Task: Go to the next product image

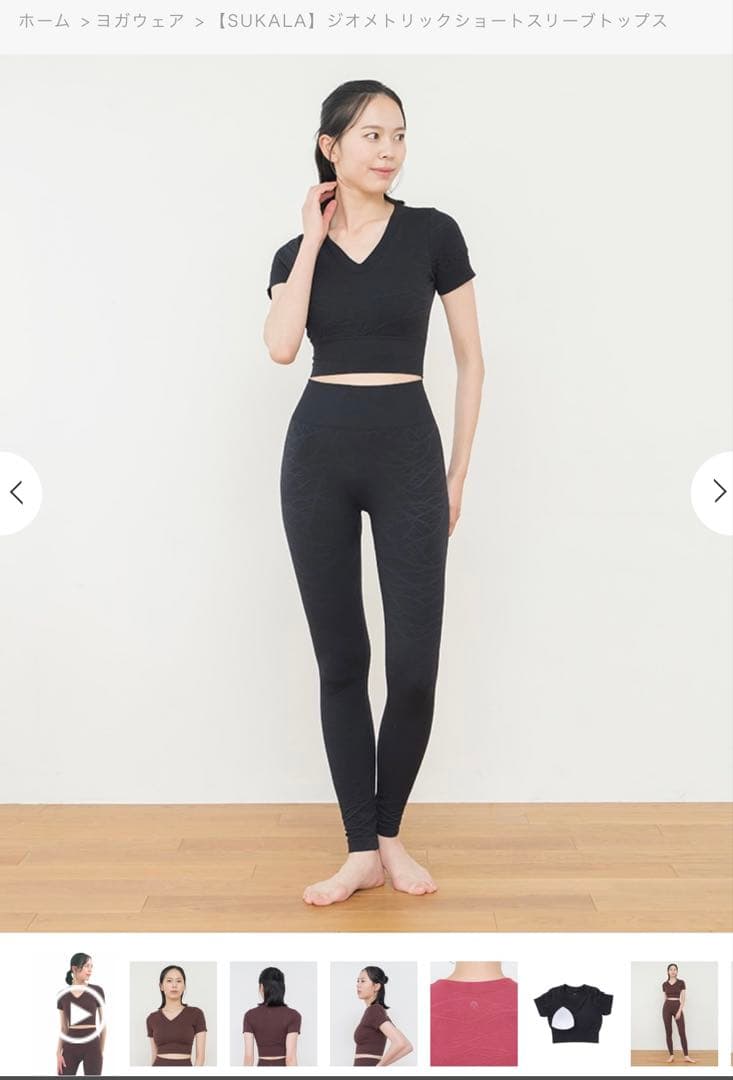Action: pyautogui.click(x=716, y=492)
